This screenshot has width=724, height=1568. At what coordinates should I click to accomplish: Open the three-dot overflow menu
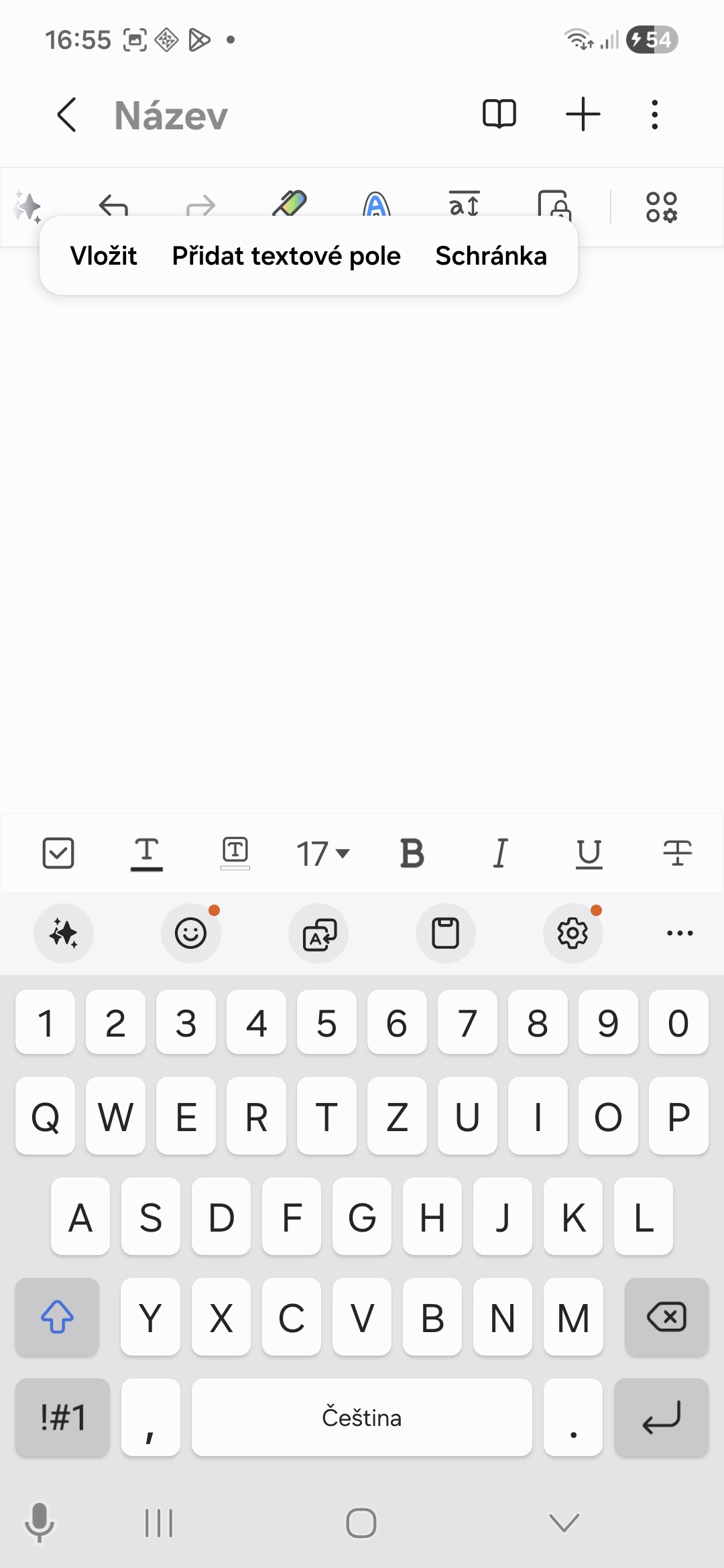[654, 114]
